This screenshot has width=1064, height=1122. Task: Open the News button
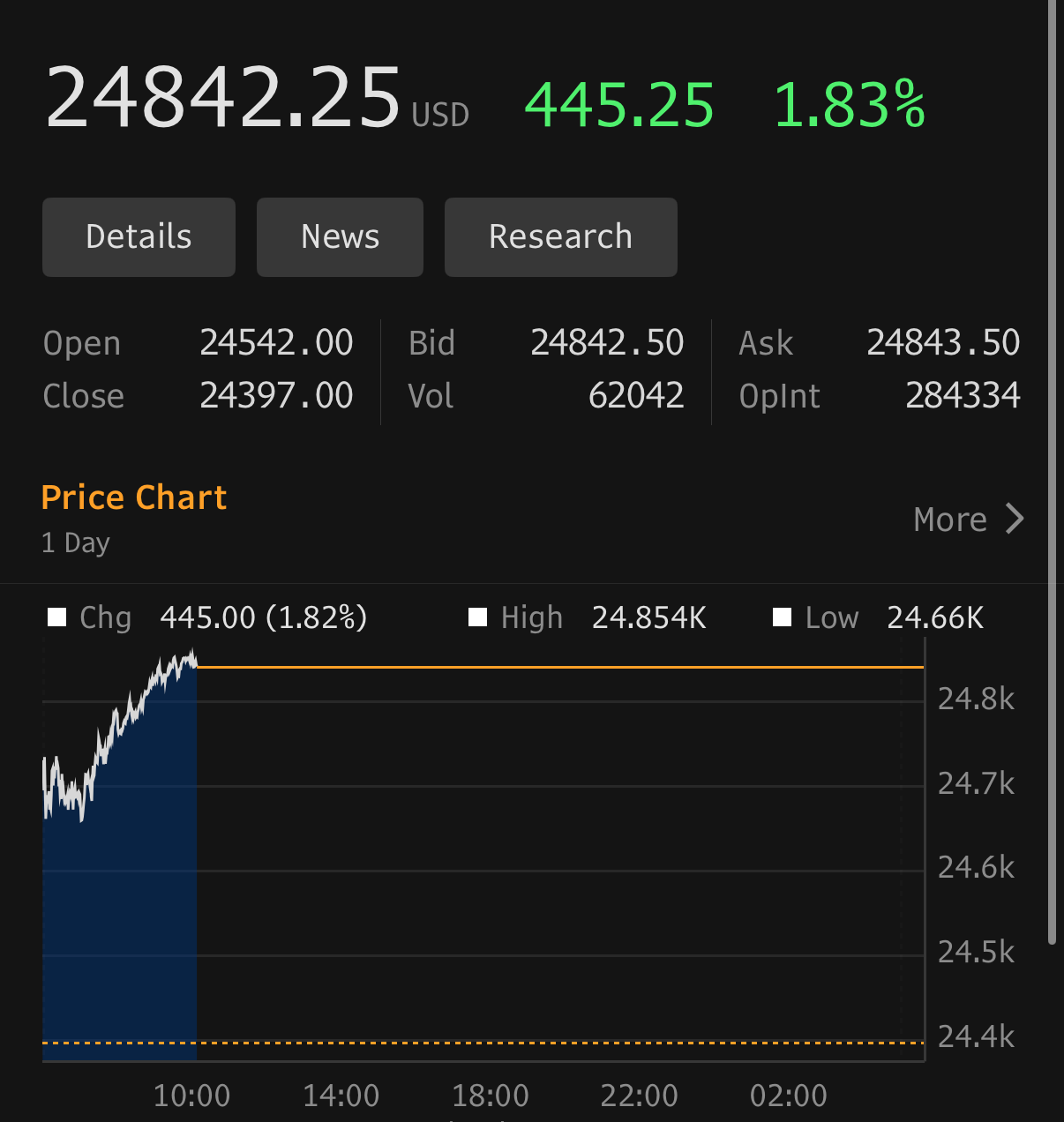point(340,237)
